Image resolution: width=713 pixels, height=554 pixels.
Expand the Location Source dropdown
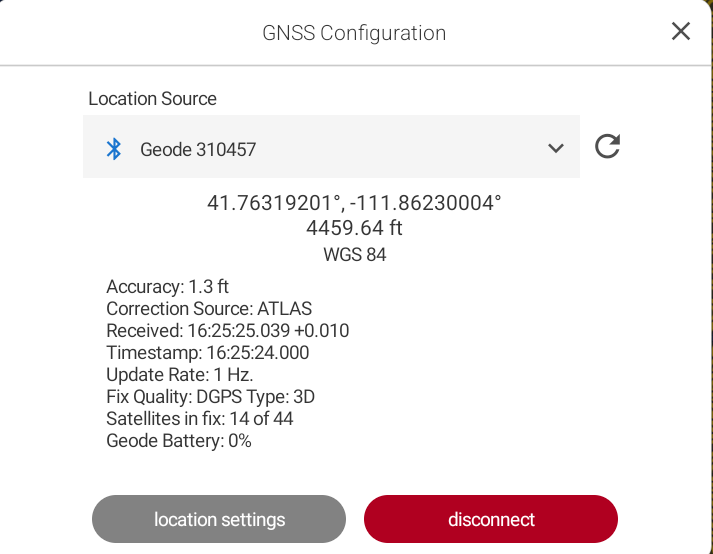(556, 148)
